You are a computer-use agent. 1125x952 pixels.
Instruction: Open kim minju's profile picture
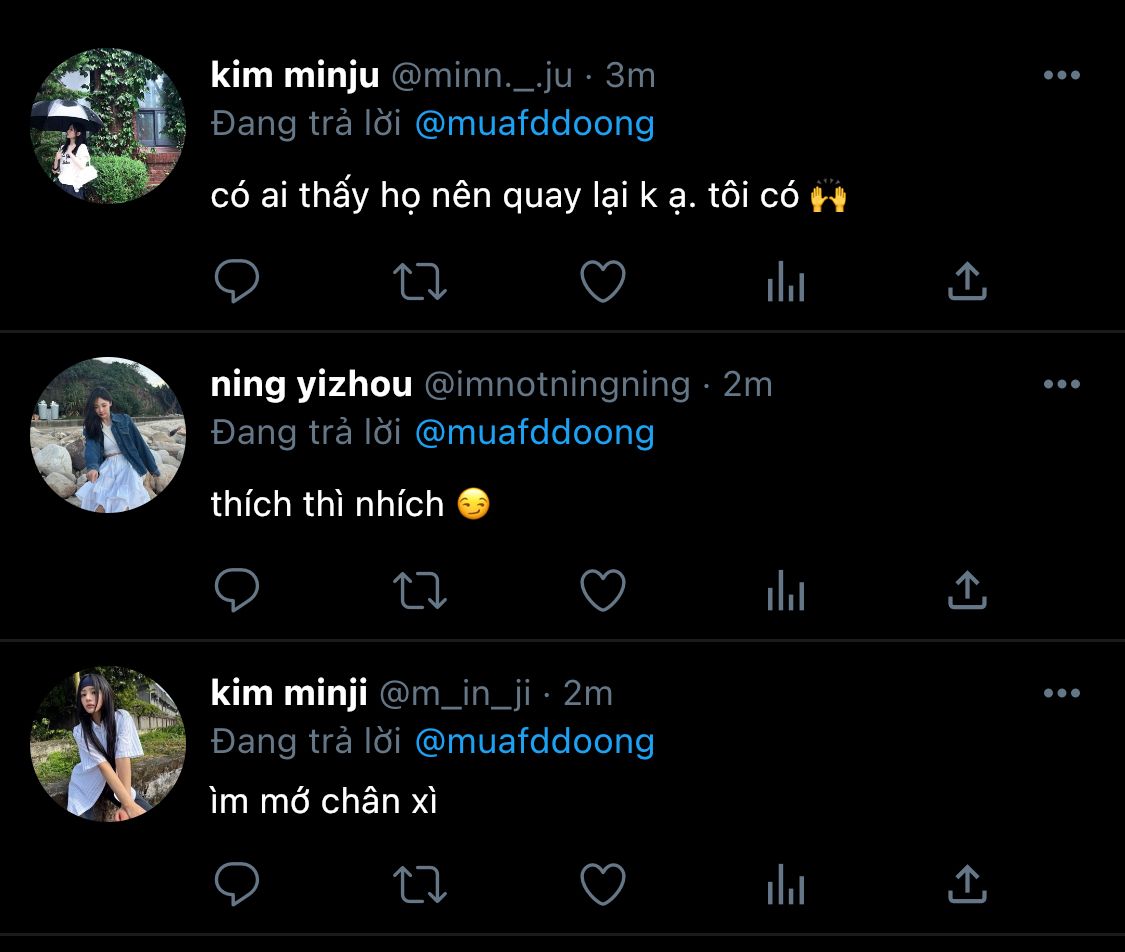pyautogui.click(x=108, y=125)
